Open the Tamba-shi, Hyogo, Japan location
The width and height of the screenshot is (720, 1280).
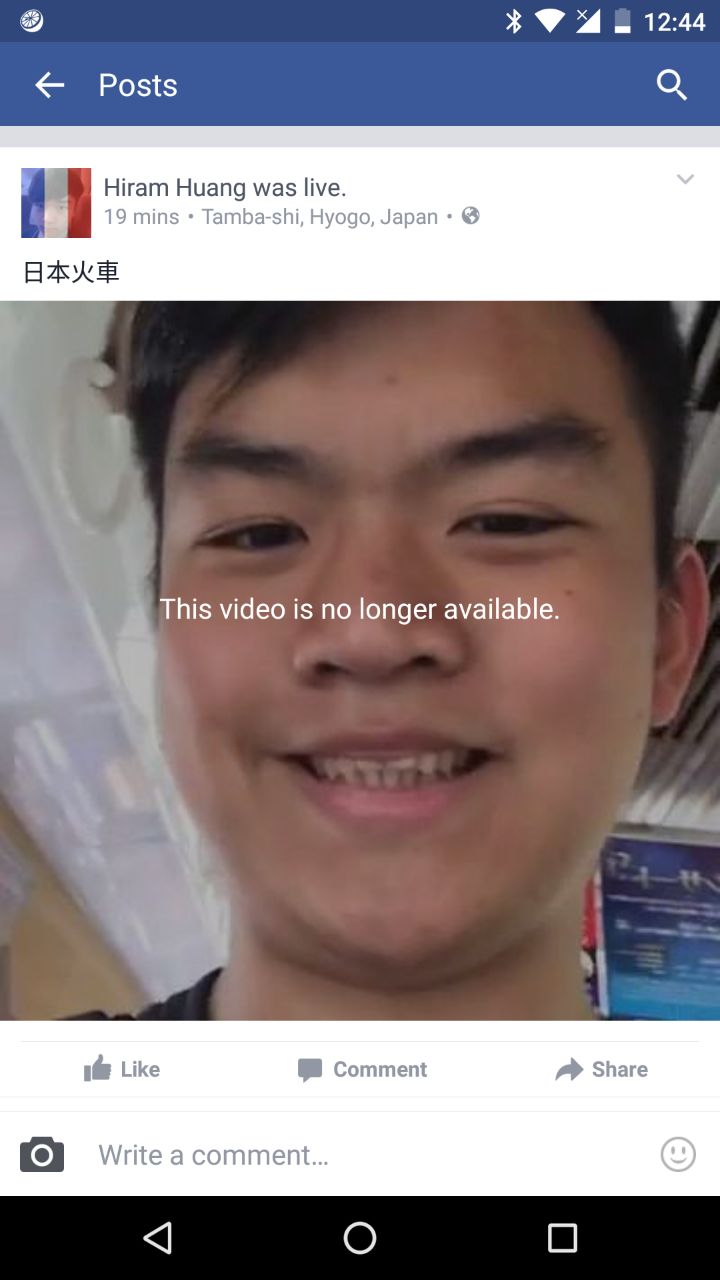click(x=320, y=217)
